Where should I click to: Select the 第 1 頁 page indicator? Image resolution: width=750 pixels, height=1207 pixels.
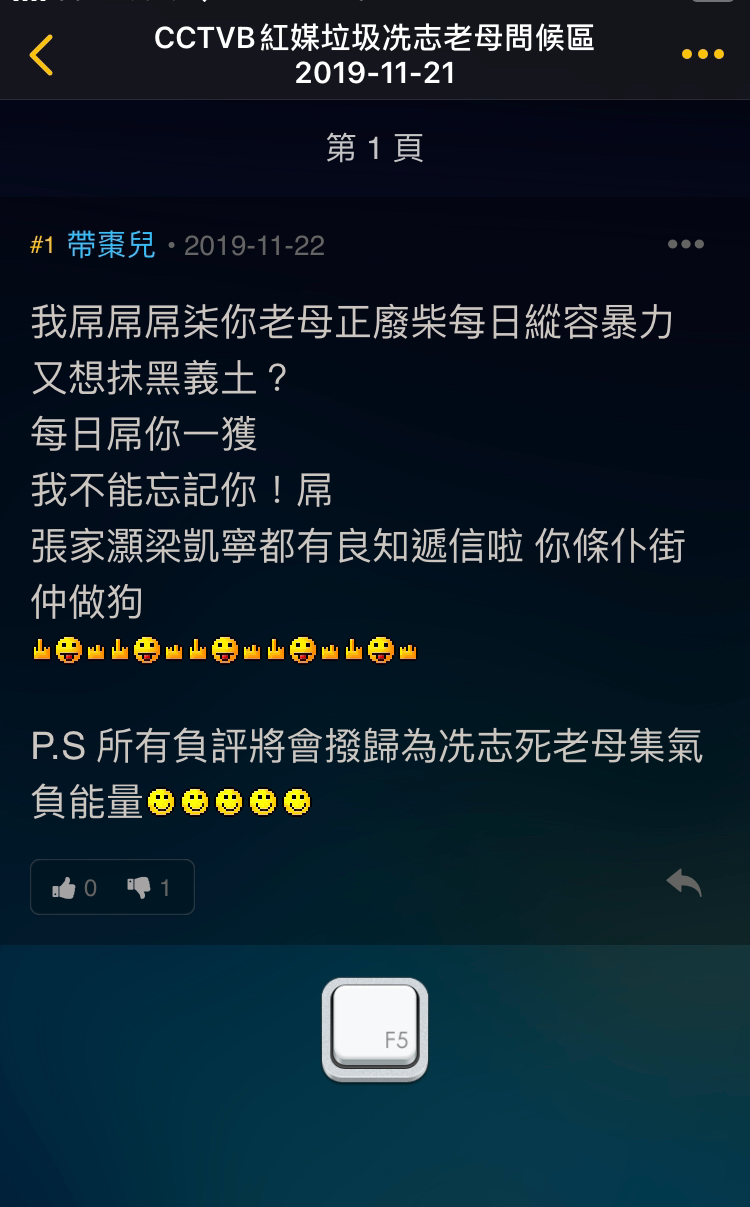[x=375, y=148]
